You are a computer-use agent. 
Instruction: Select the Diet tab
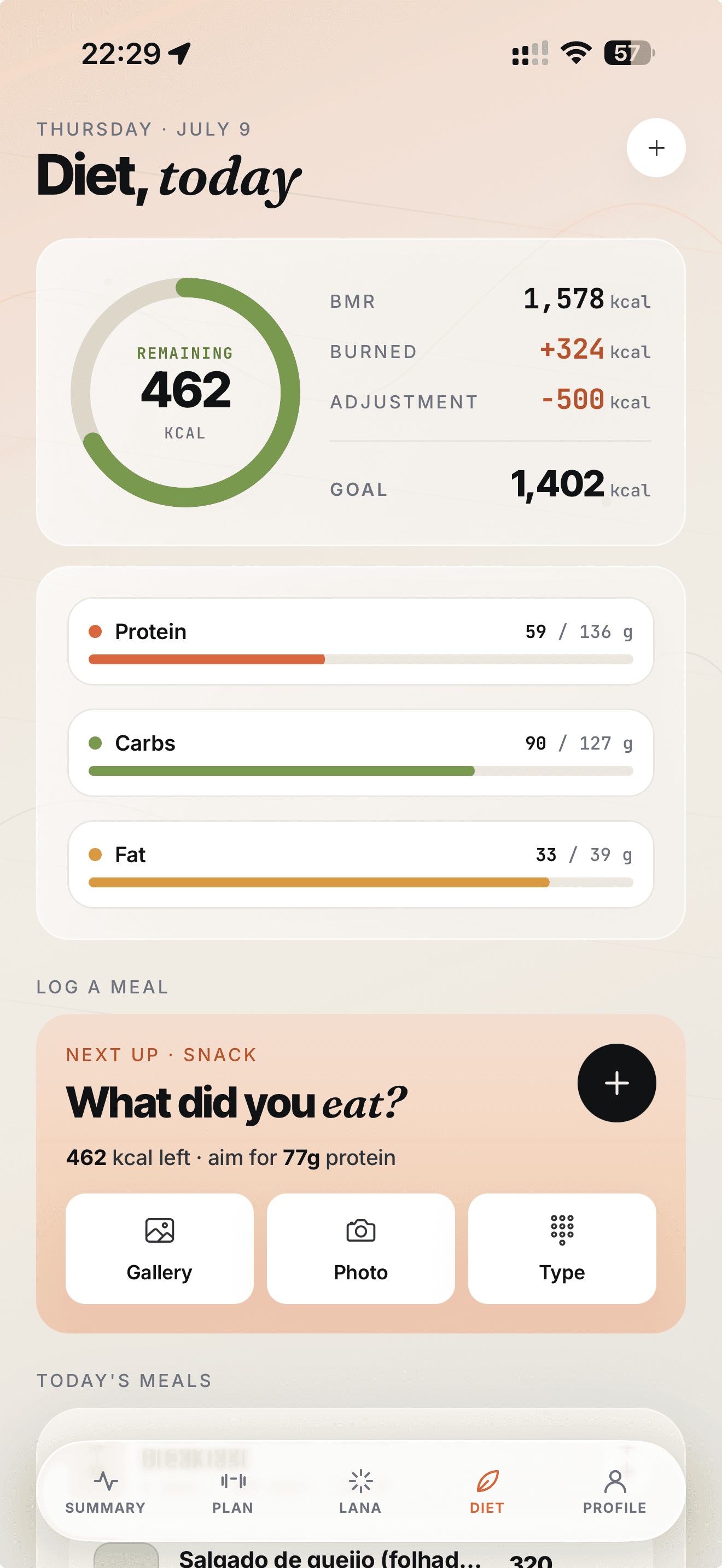(x=487, y=1492)
